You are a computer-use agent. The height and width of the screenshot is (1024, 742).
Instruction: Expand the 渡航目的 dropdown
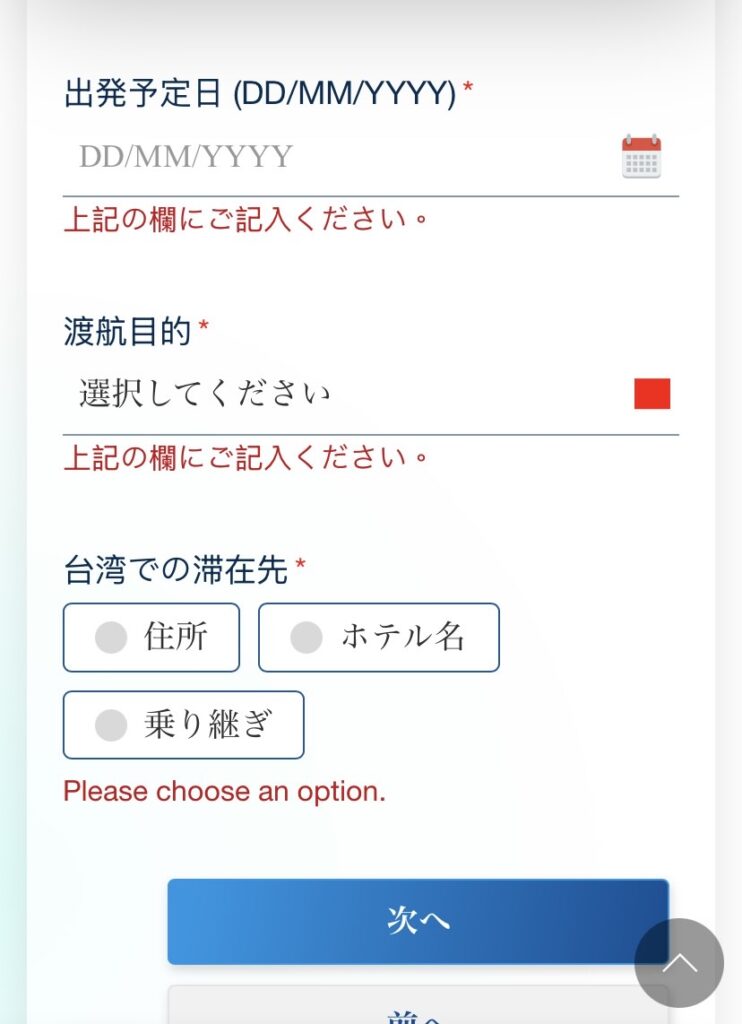point(370,394)
